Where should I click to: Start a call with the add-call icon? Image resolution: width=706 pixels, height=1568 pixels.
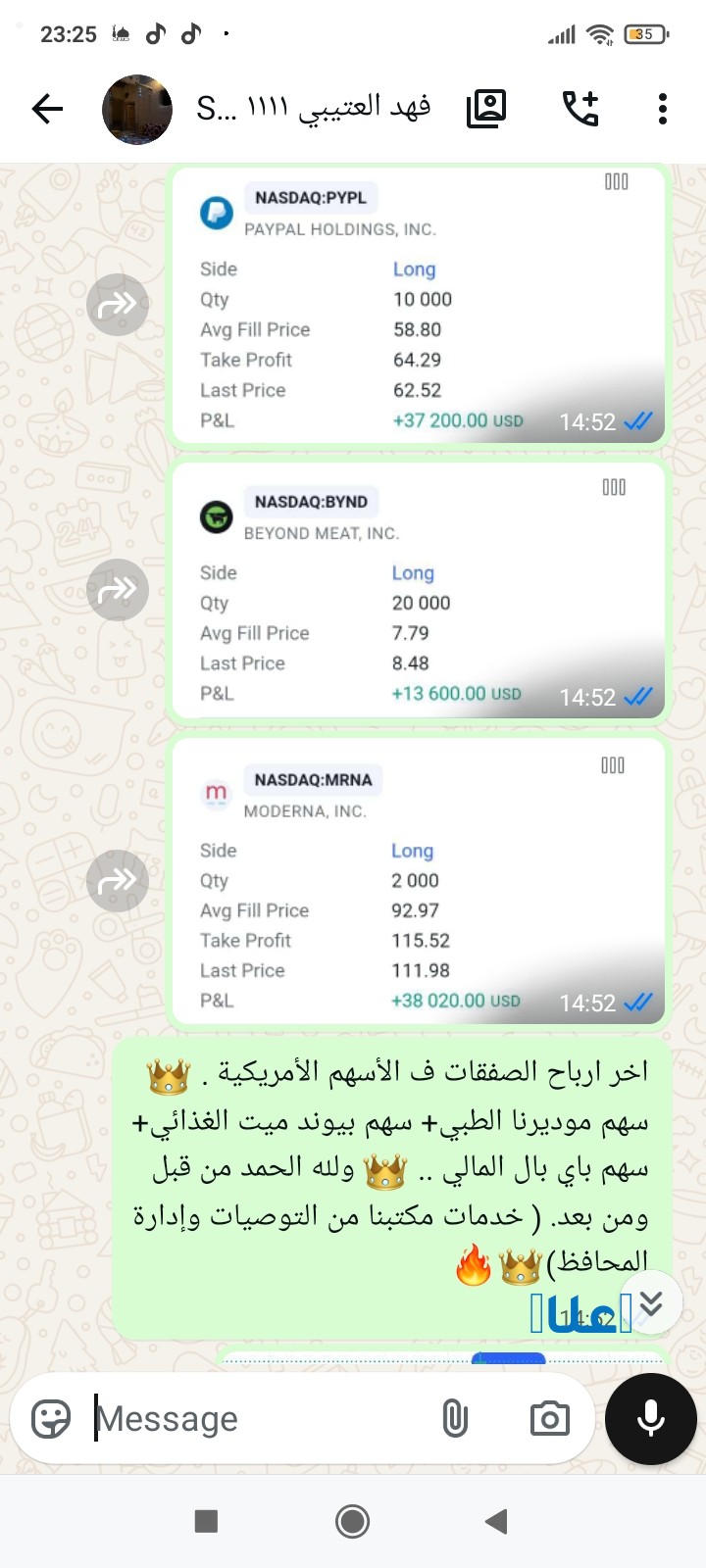[x=580, y=109]
